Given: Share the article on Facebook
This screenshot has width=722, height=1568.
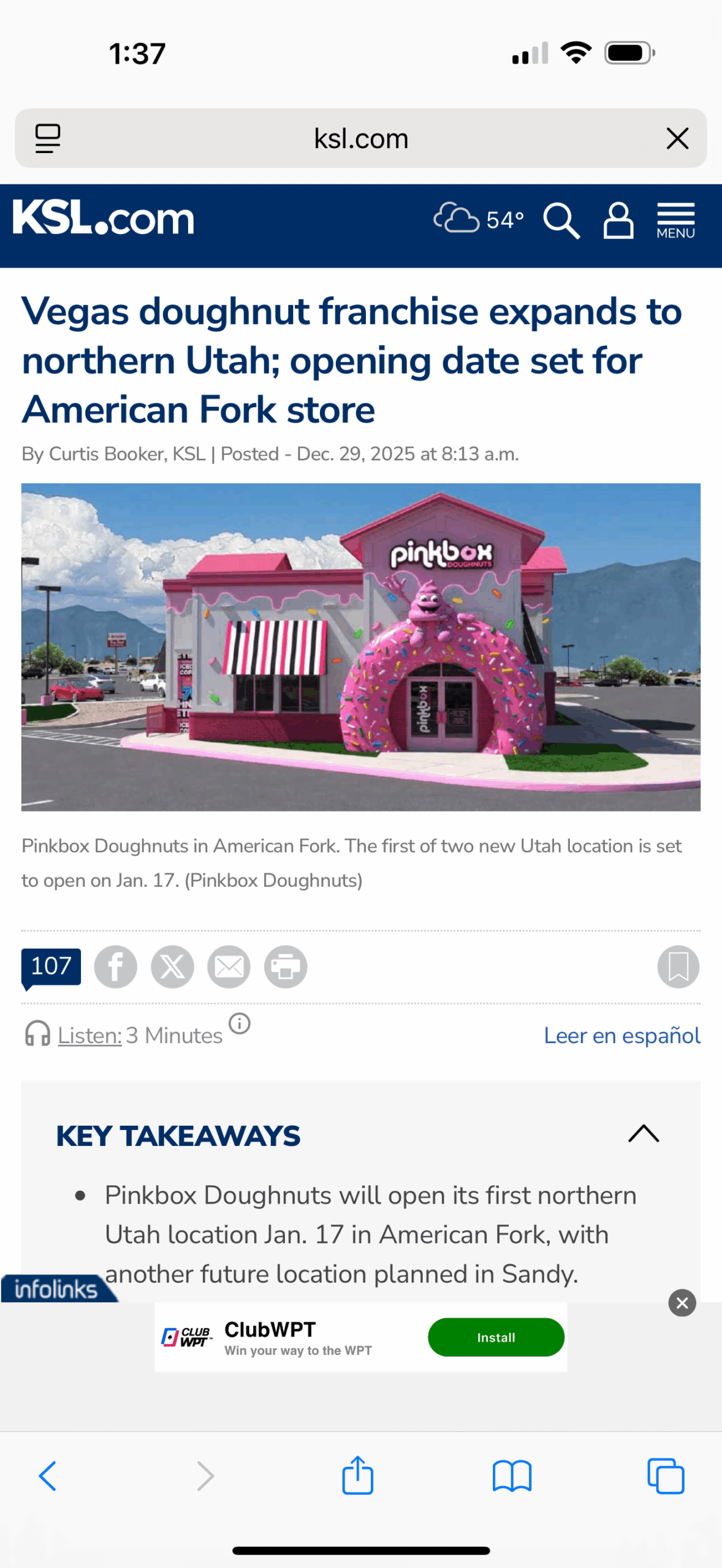Looking at the screenshot, I should [x=115, y=967].
